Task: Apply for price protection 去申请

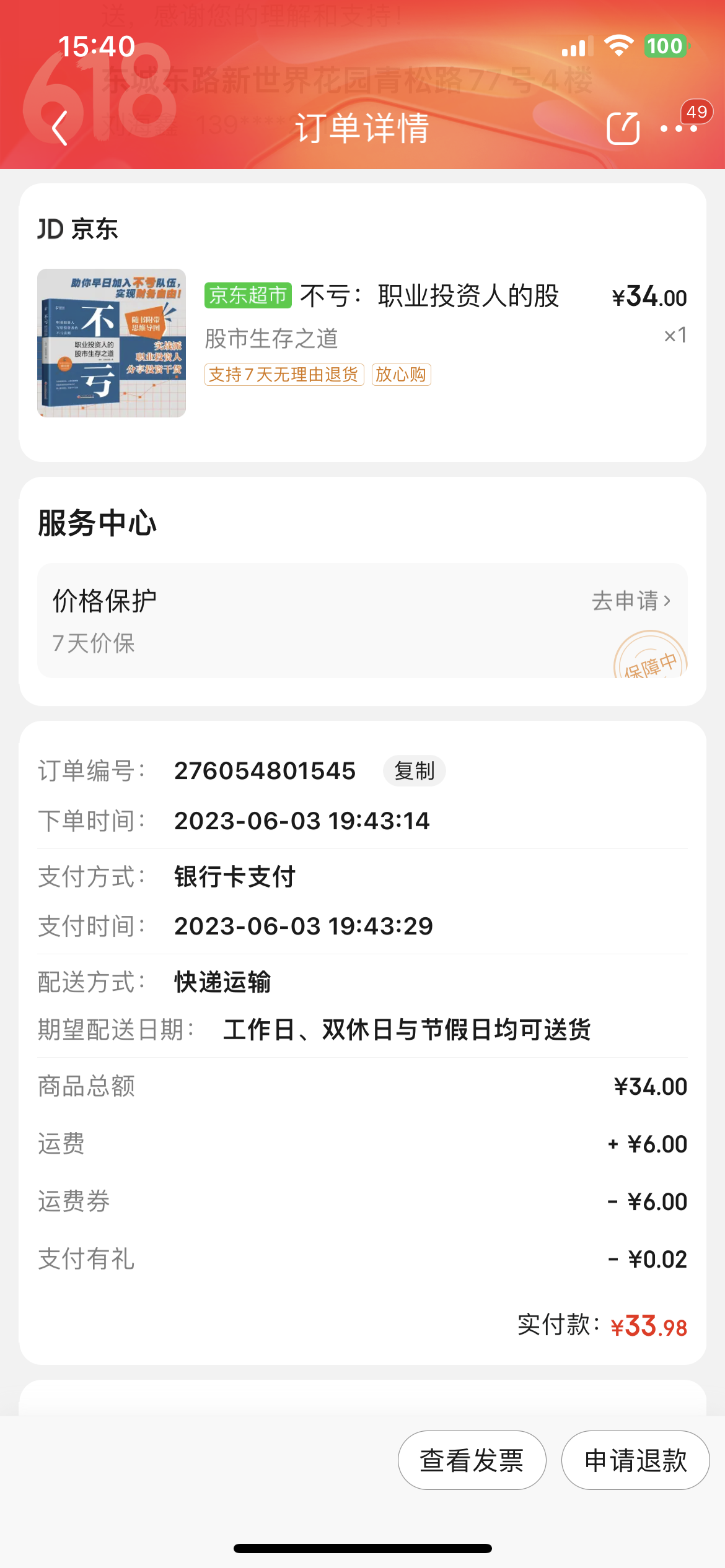Action: [x=631, y=601]
